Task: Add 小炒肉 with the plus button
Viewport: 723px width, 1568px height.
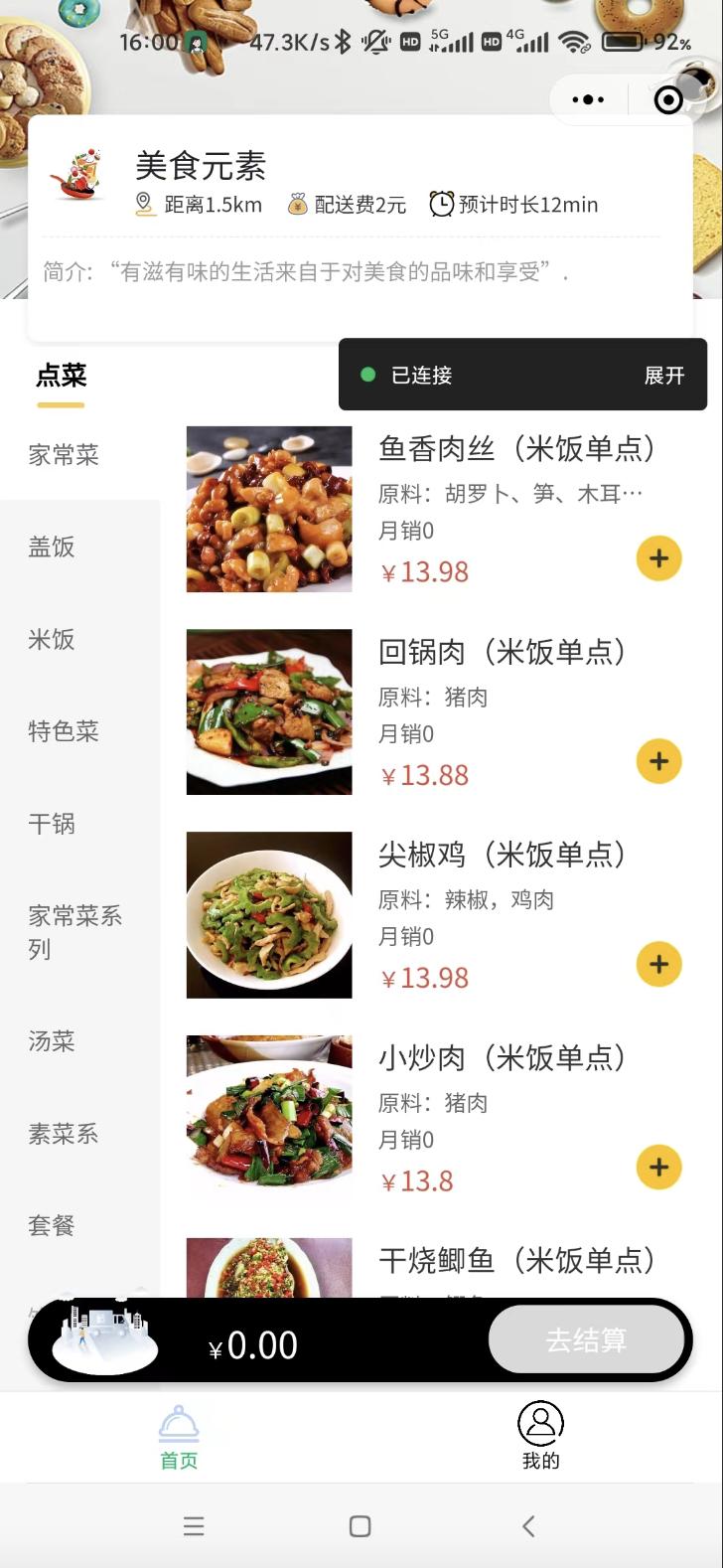Action: click(658, 1168)
